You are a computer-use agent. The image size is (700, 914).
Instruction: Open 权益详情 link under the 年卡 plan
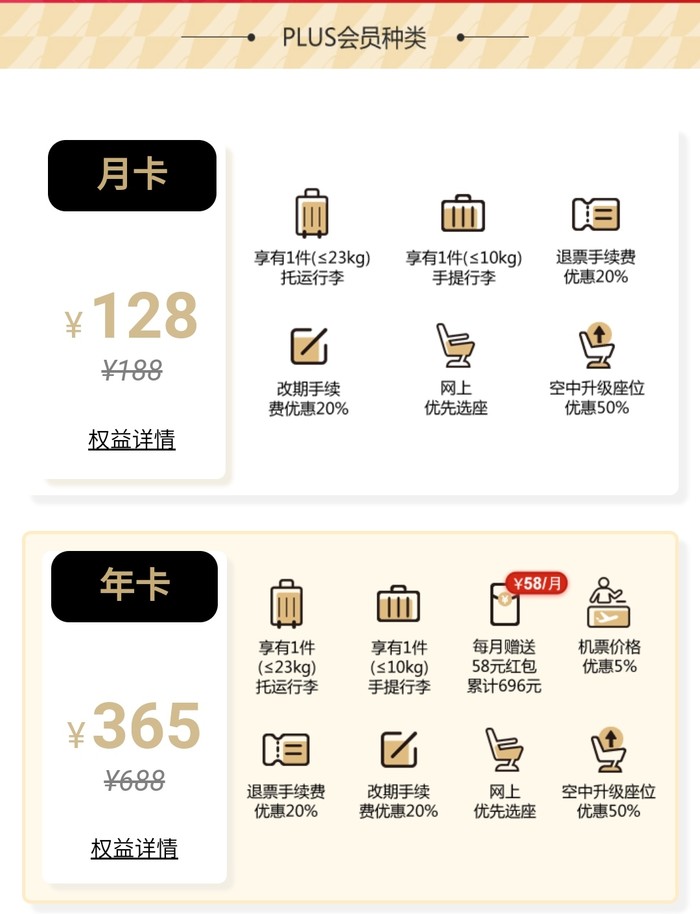point(134,849)
